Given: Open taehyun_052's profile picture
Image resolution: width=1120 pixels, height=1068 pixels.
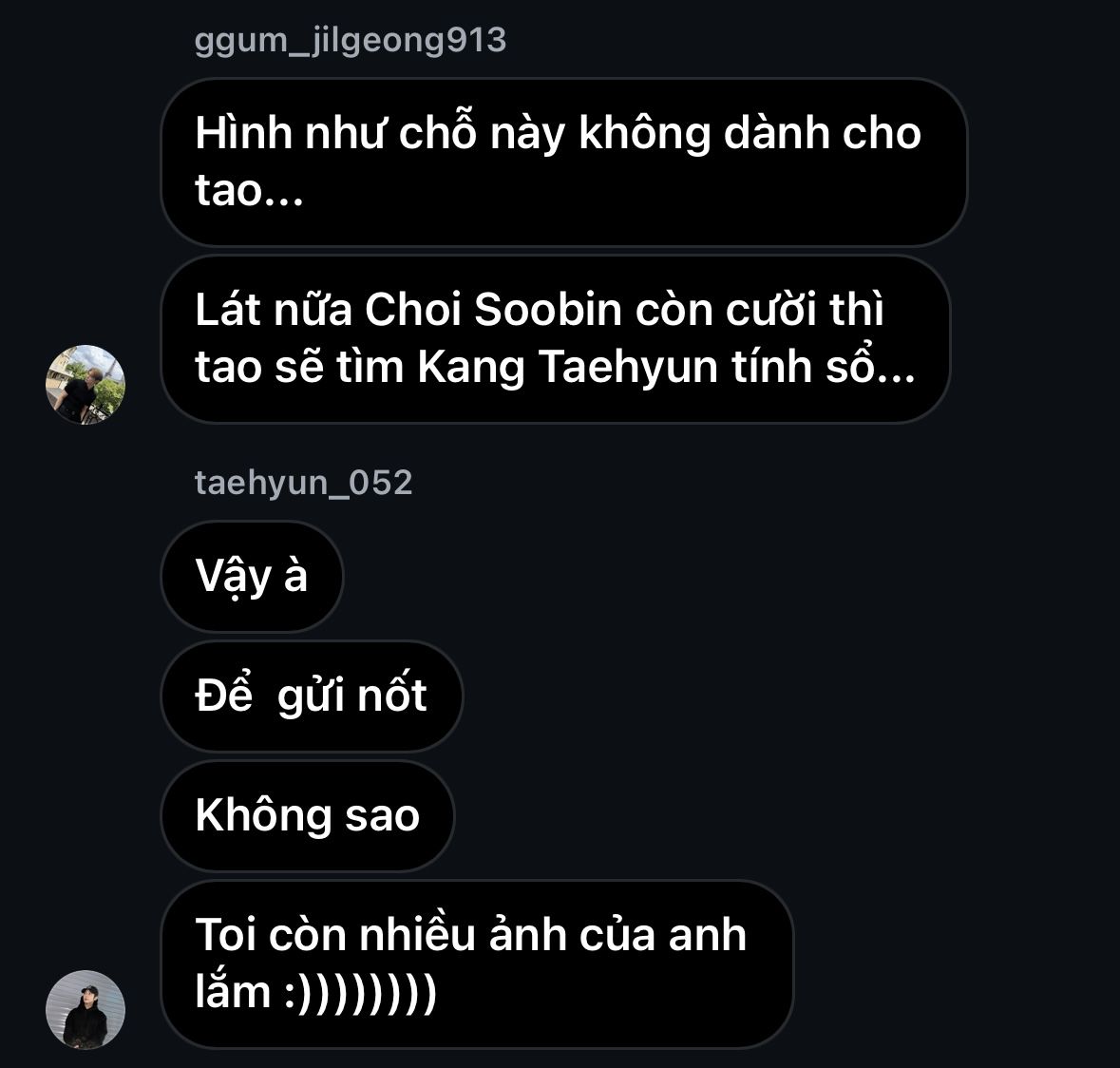Looking at the screenshot, I should (x=85, y=1009).
